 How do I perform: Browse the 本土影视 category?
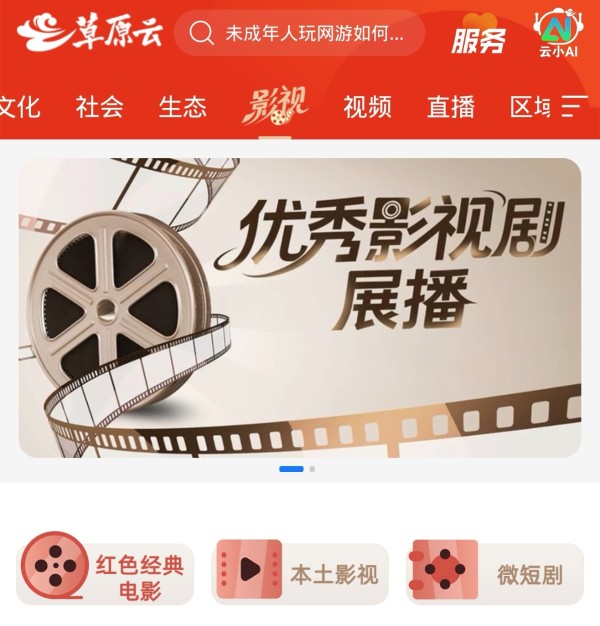coord(300,574)
